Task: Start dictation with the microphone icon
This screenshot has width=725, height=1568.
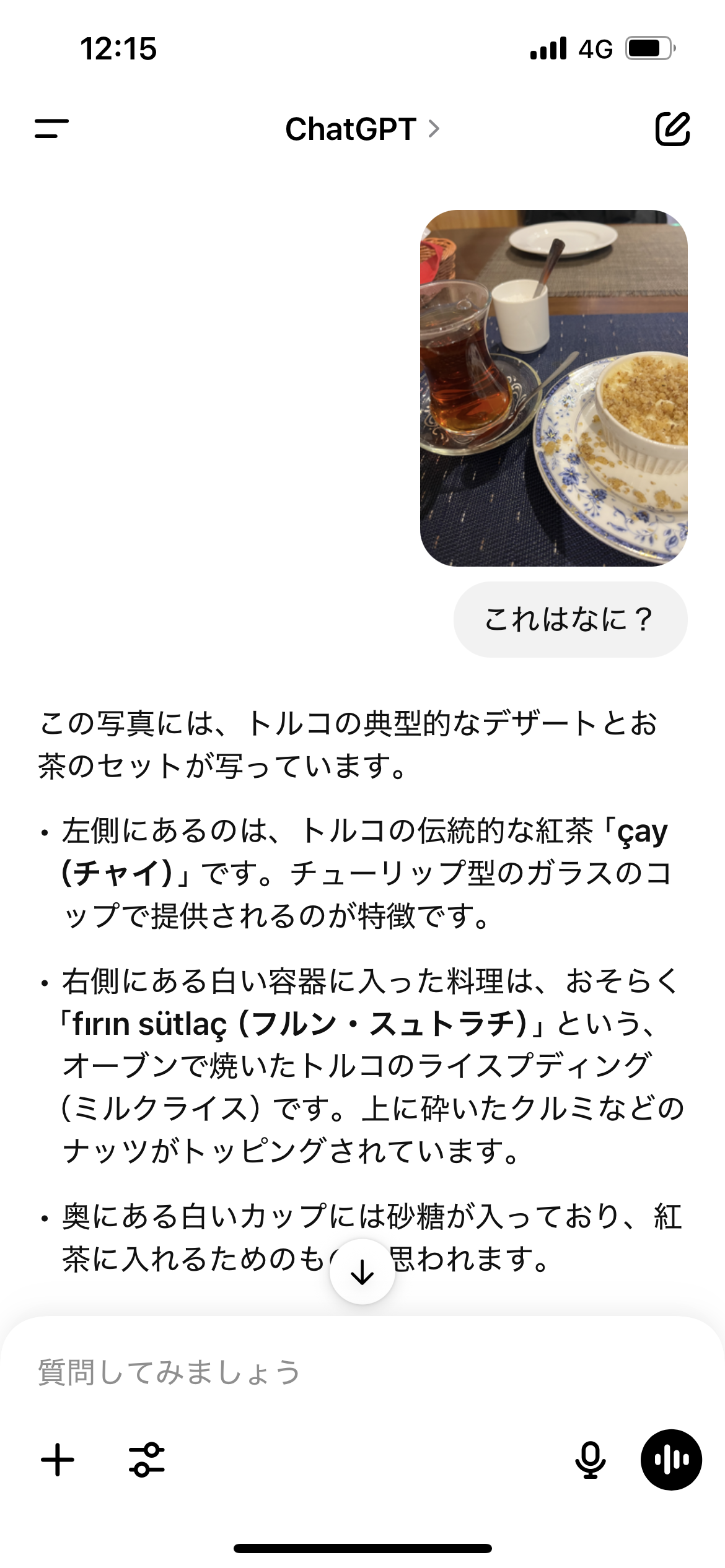Action: tap(591, 1460)
